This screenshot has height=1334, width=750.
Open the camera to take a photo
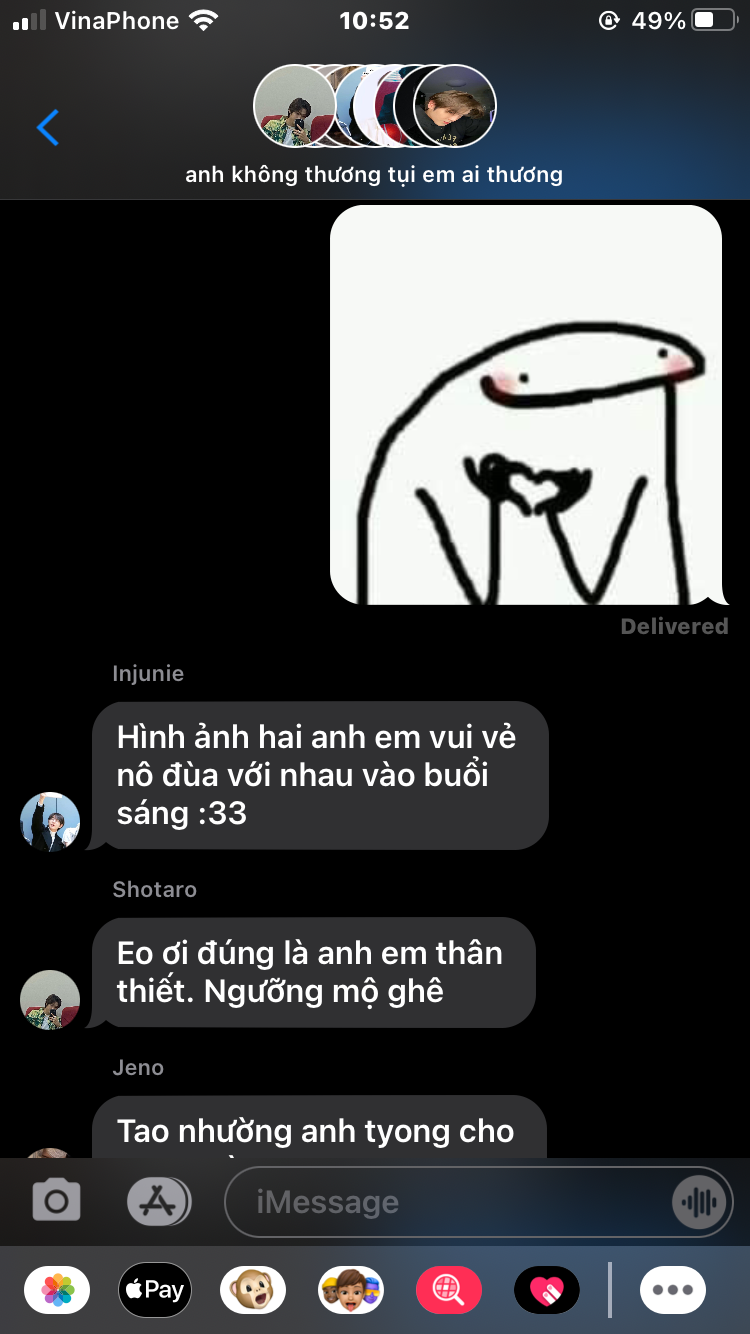[56, 1201]
